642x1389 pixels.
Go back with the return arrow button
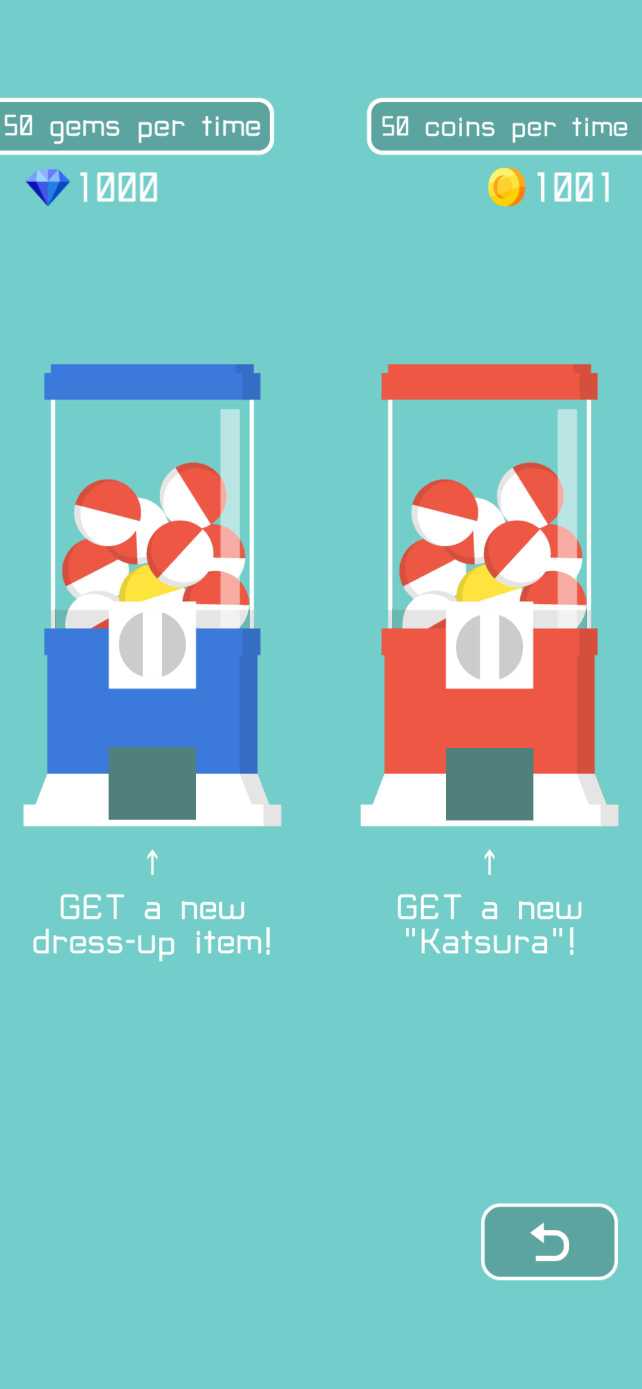coord(549,1241)
